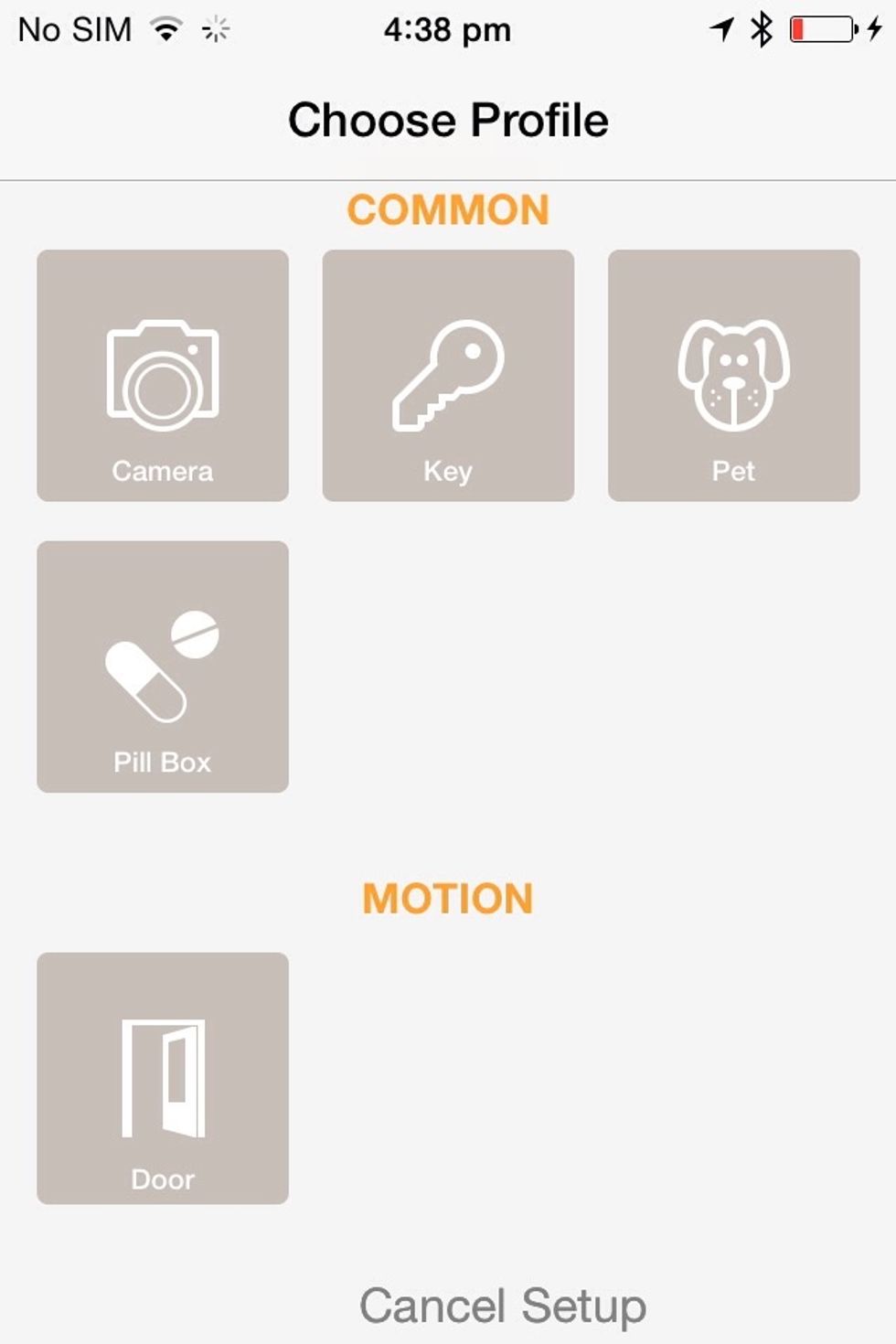
Task: Tap the Choose Profile title
Action: 447,119
